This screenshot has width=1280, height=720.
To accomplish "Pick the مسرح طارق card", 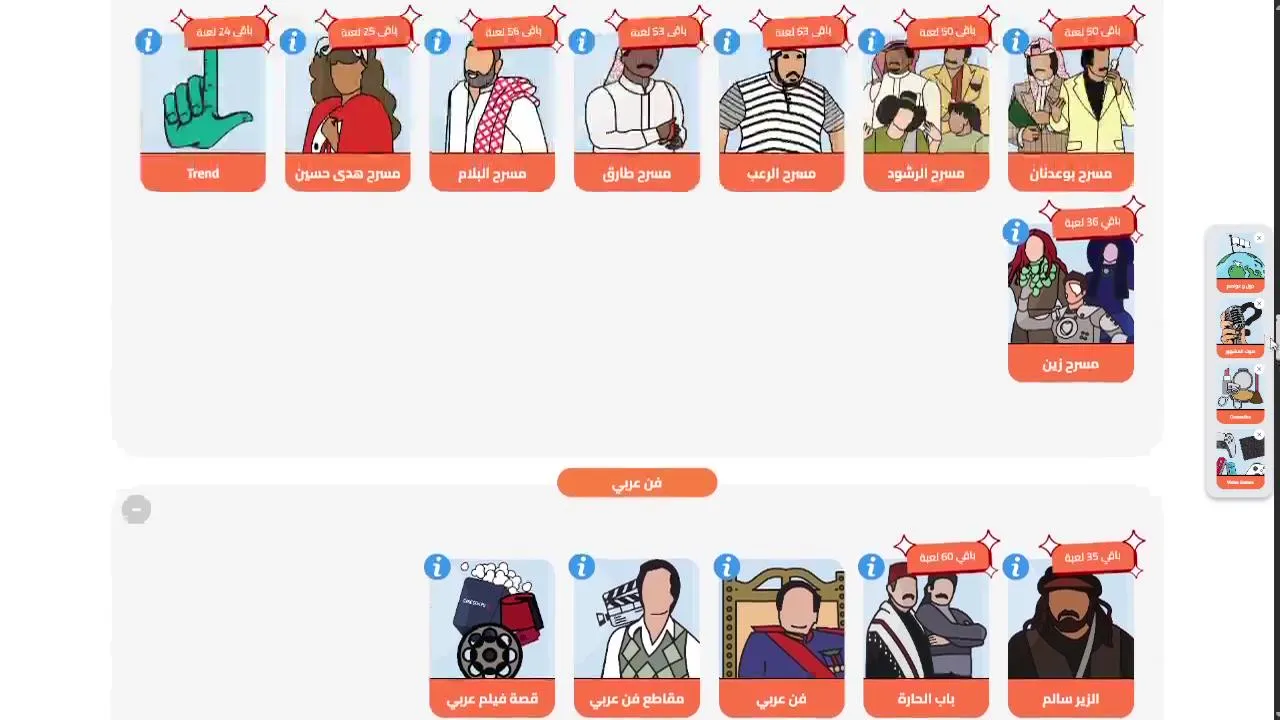I will [x=637, y=110].
